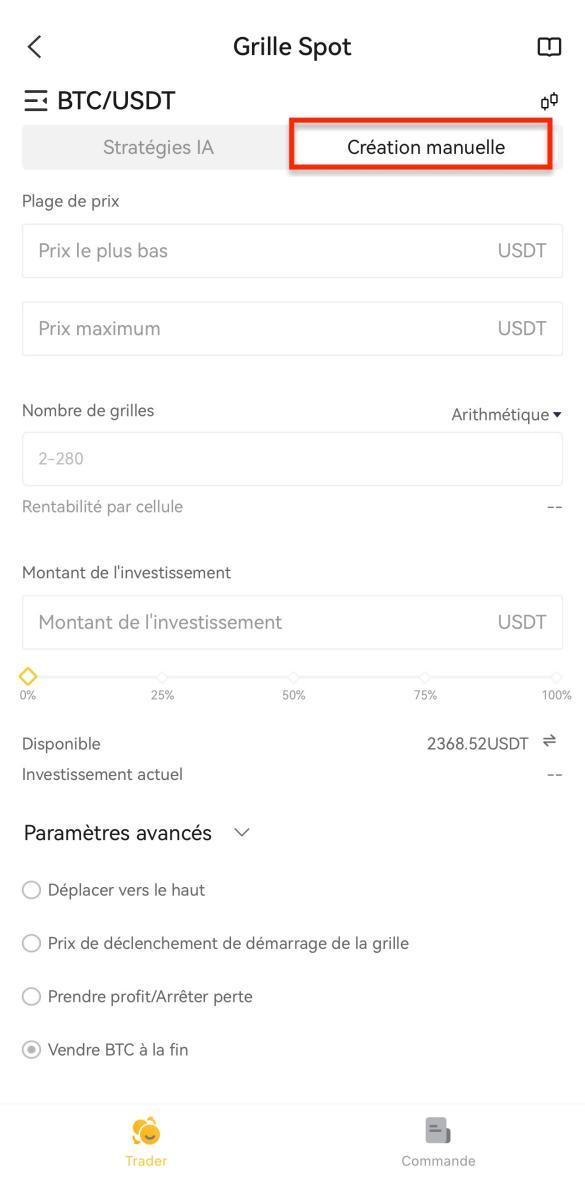Enable Déplacer vers le haut option
The height and width of the screenshot is (1198, 585).
[114, 890]
